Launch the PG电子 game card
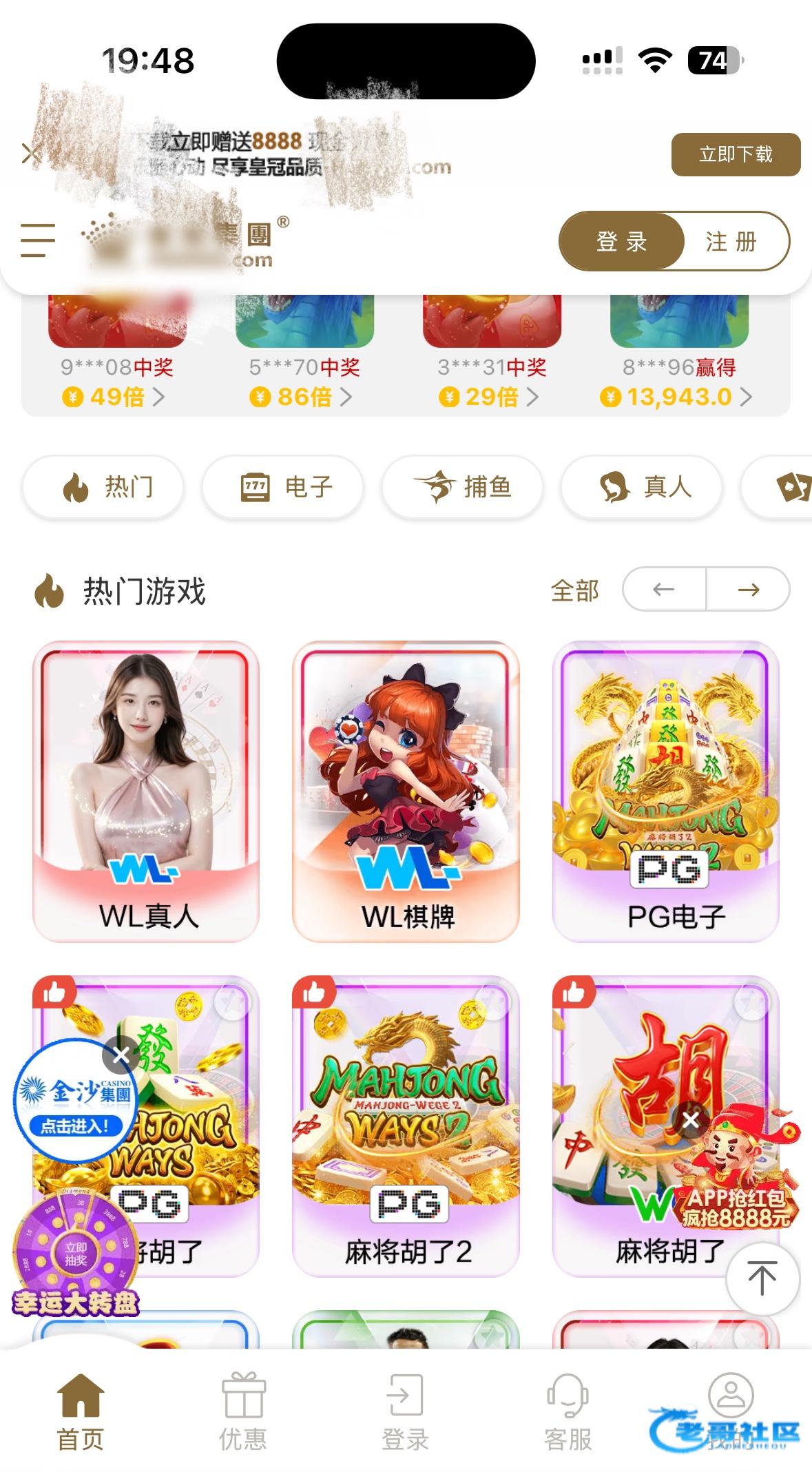This screenshot has height=1472, width=812. click(x=666, y=791)
